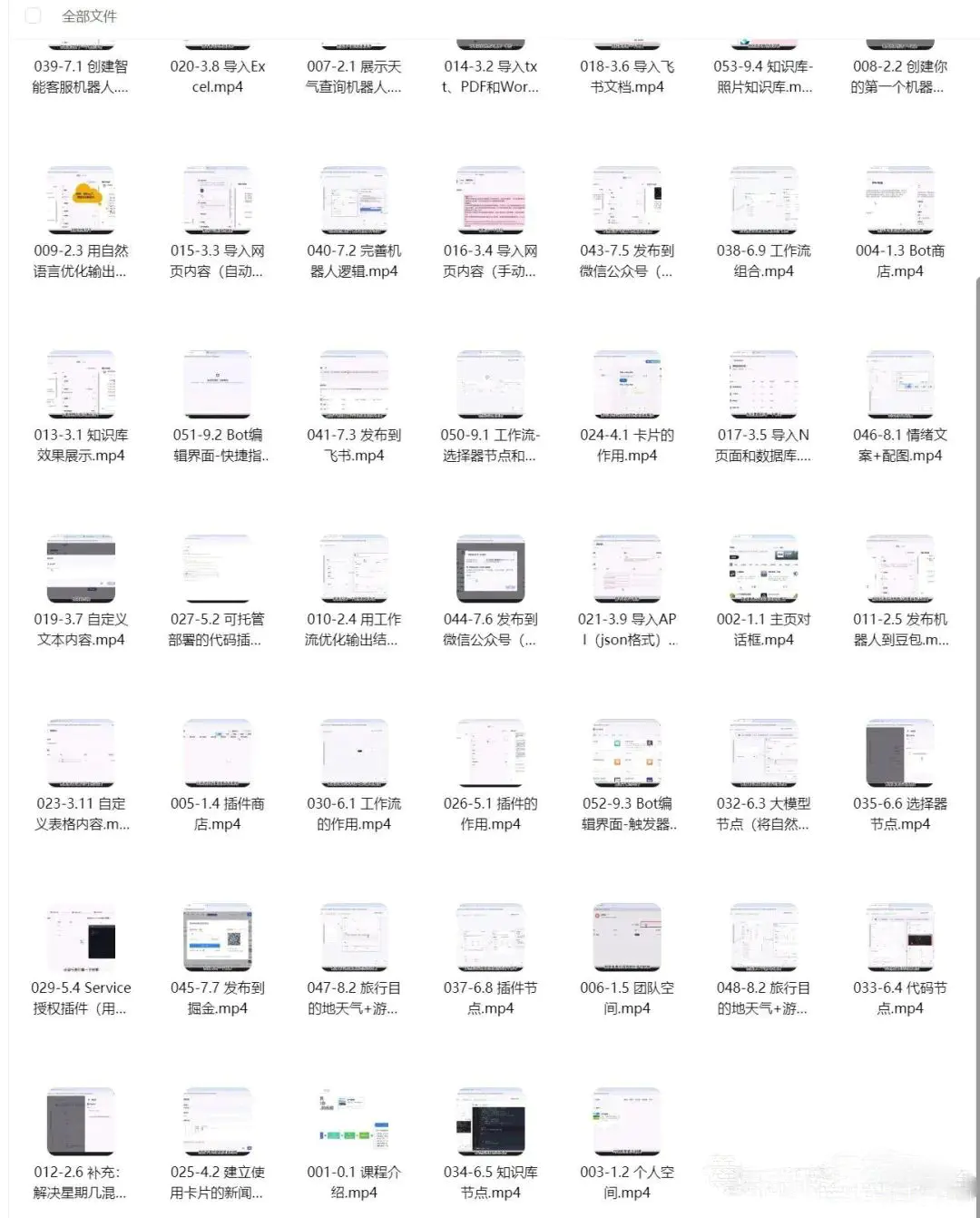Image resolution: width=980 pixels, height=1218 pixels.
Task: Open 001-0.1 课程介绍.mp4
Action: [354, 1122]
